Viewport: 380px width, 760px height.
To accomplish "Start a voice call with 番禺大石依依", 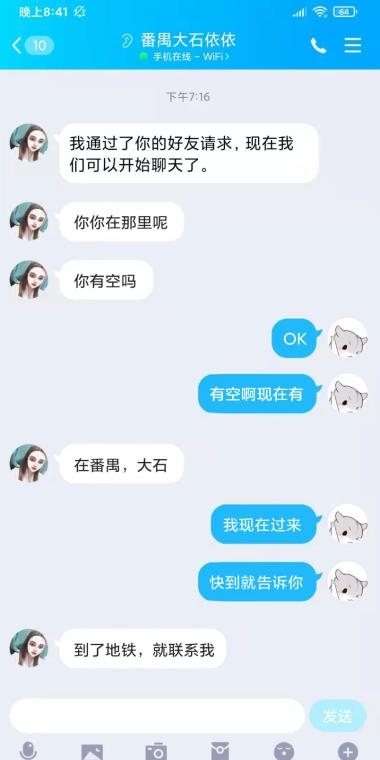I will point(318,46).
